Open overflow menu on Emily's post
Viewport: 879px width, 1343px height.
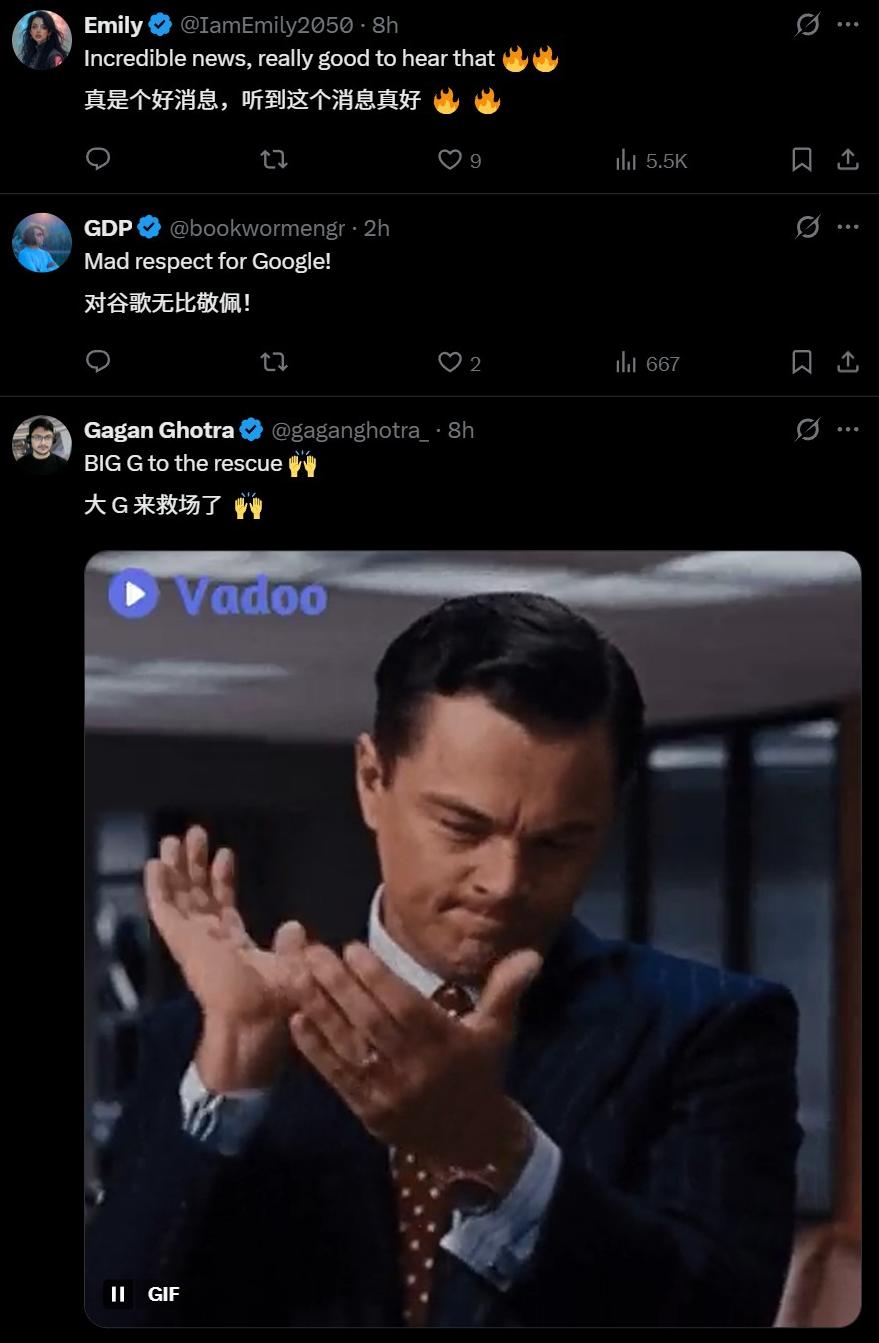point(848,25)
